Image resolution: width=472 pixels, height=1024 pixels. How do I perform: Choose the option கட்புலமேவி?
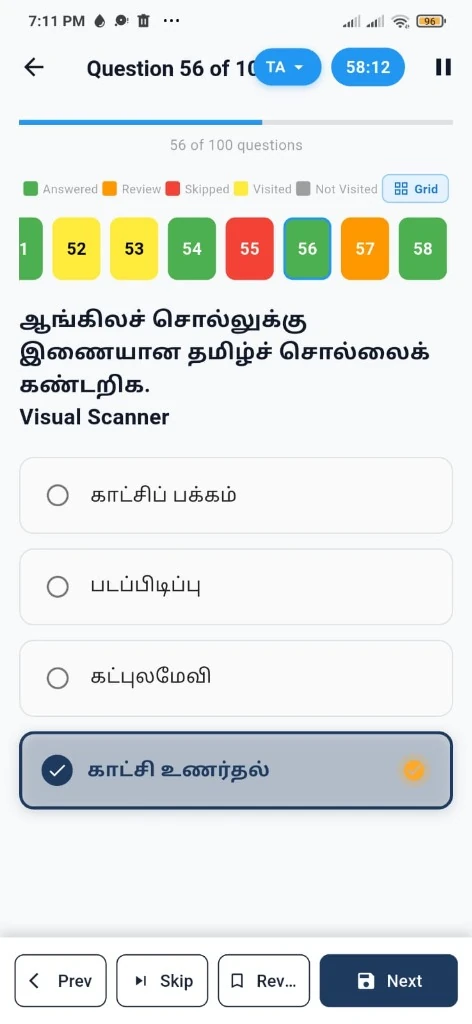(236, 679)
